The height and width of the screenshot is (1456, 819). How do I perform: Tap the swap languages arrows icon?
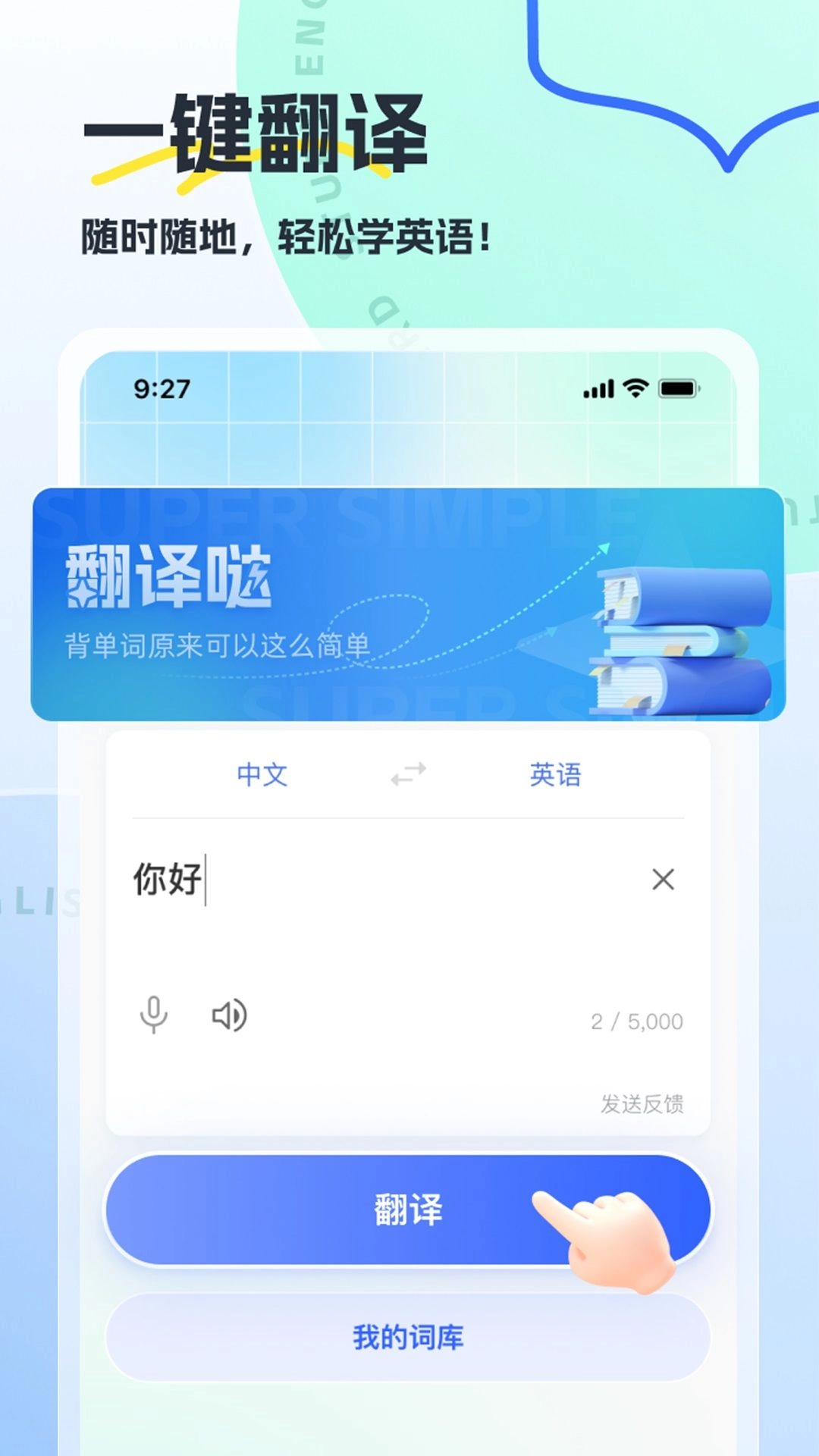[x=407, y=774]
